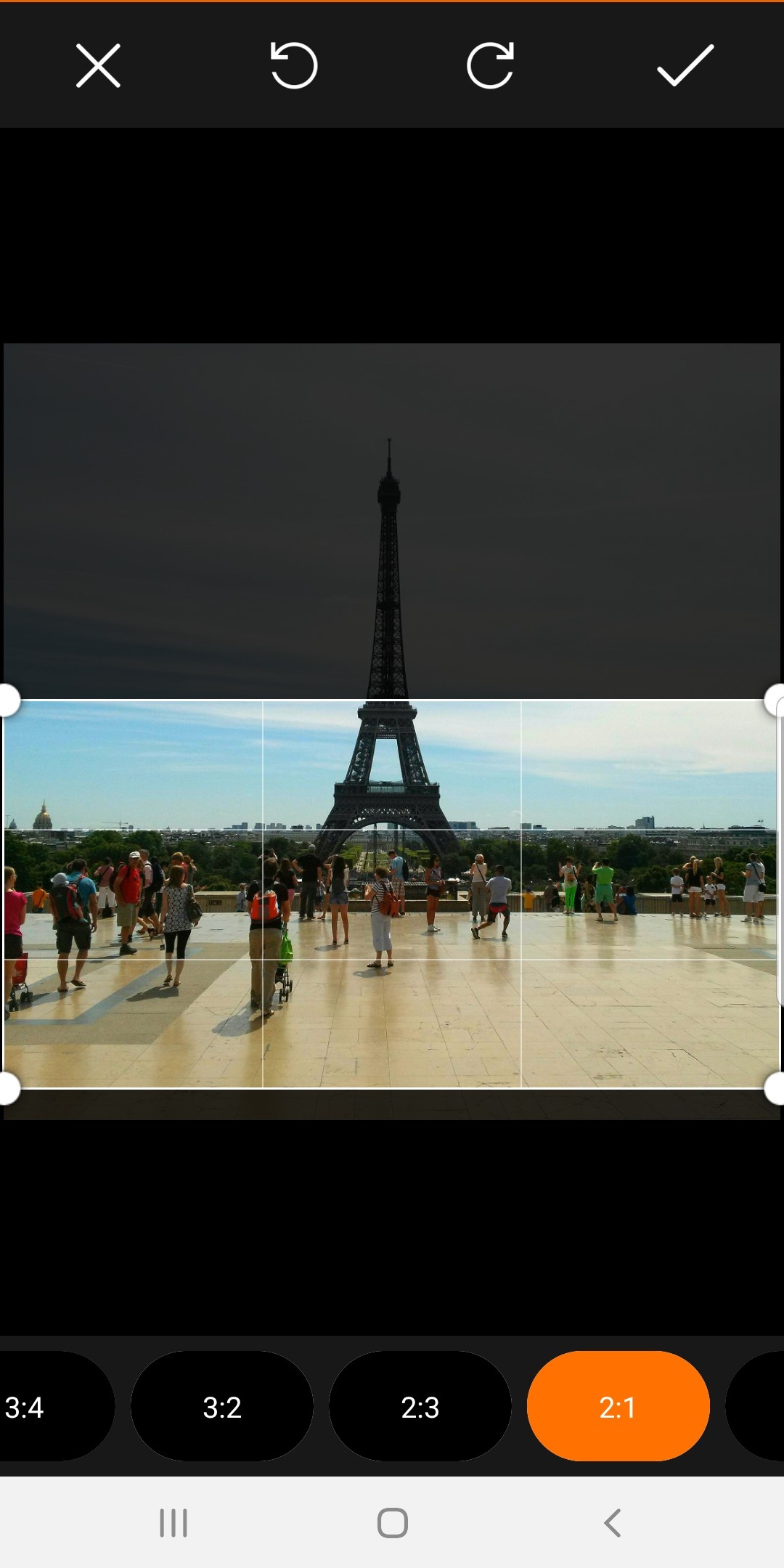Rotate the image clockwise
This screenshot has height=1568, width=784.
tap(490, 66)
